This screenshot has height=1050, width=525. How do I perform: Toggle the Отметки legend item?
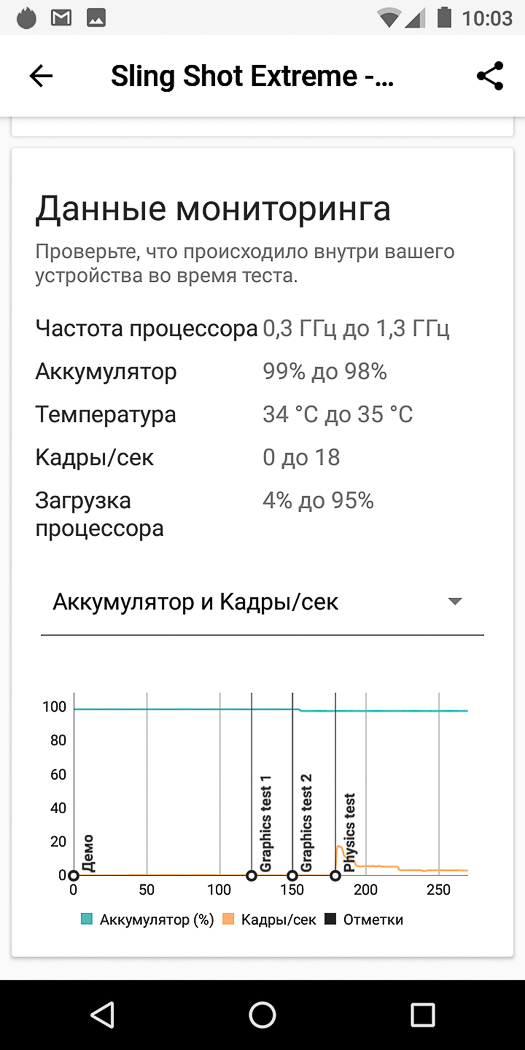[x=364, y=919]
